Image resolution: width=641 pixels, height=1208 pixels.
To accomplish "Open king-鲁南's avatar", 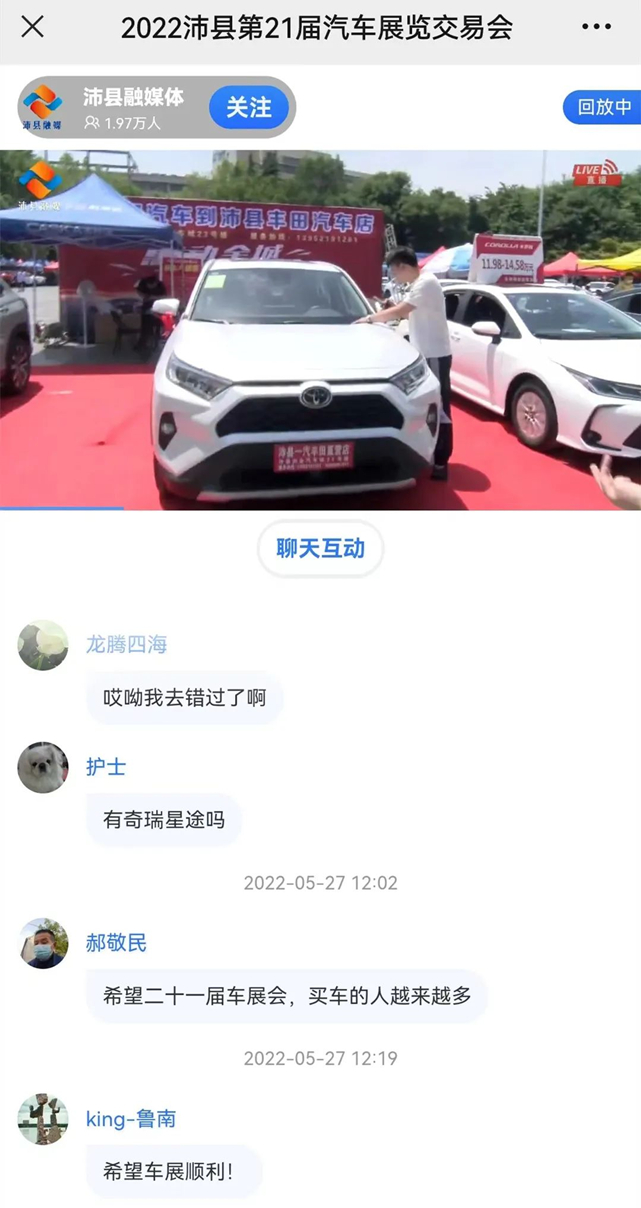I will [x=43, y=1119].
